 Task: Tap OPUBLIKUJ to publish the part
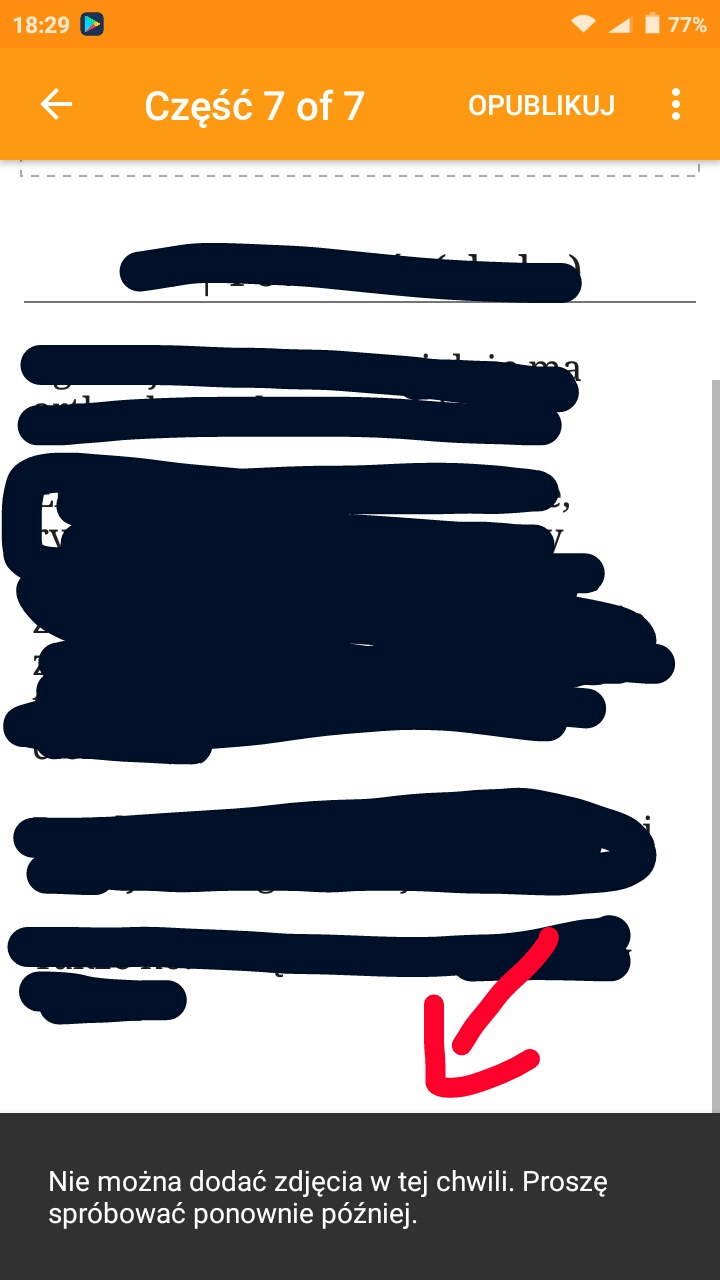click(x=541, y=105)
